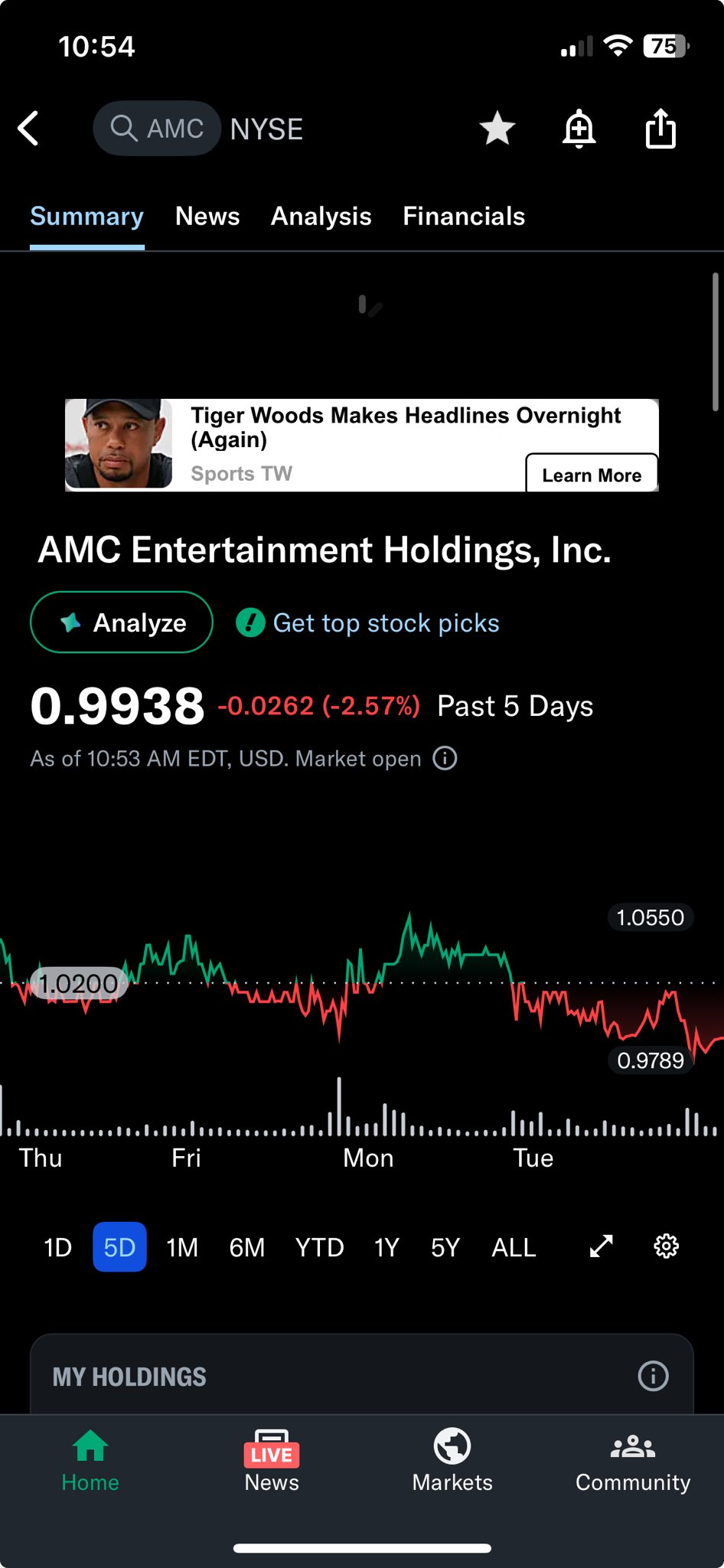724x1568 pixels.
Task: Select the 1D chart range
Action: click(x=57, y=1247)
